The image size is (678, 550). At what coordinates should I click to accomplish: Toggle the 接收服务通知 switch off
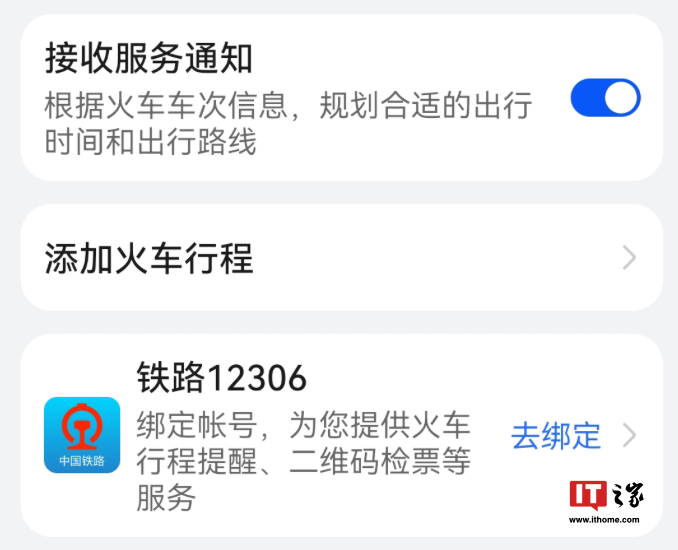point(605,98)
